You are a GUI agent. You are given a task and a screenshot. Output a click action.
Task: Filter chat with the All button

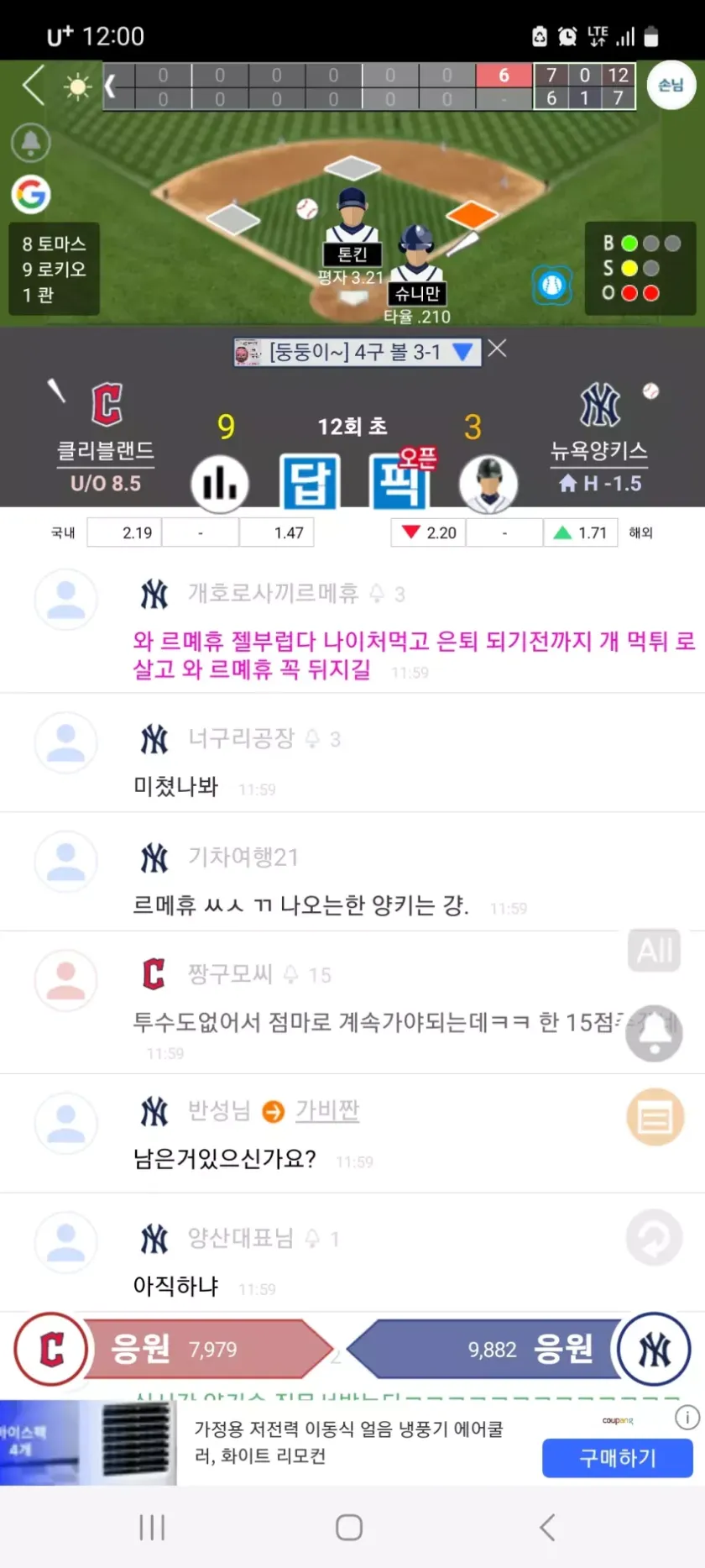pos(654,951)
